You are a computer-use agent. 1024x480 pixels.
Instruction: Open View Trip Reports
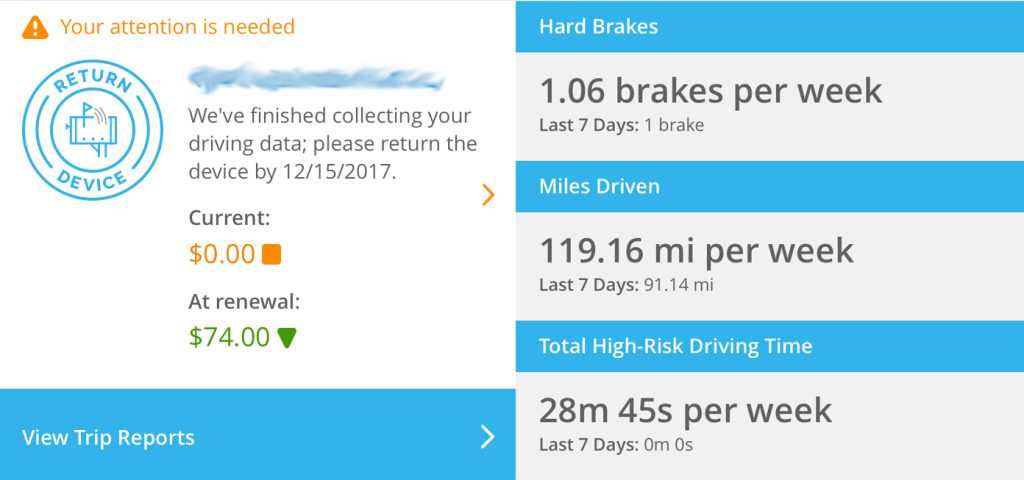pos(257,437)
